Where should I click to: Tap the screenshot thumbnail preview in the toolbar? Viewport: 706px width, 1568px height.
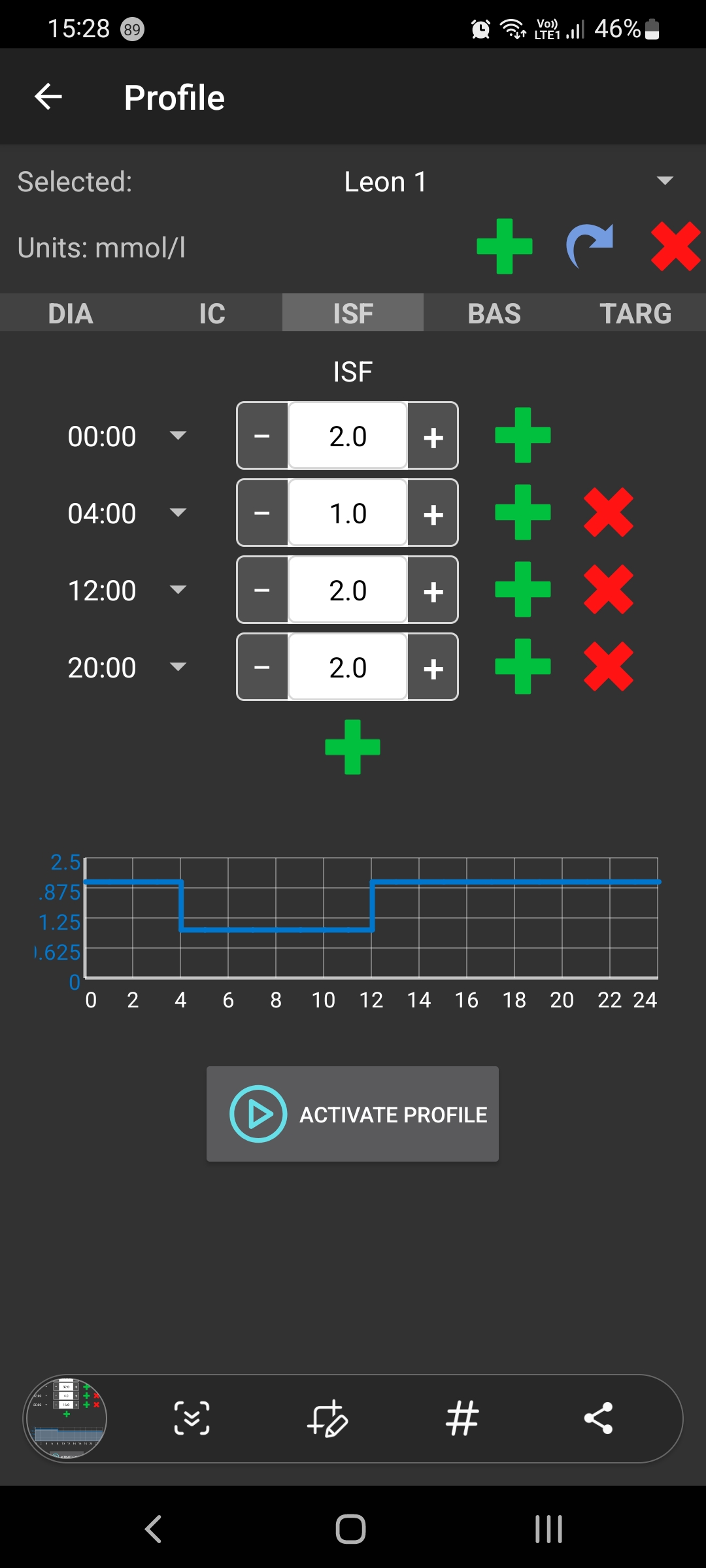[x=65, y=1418]
